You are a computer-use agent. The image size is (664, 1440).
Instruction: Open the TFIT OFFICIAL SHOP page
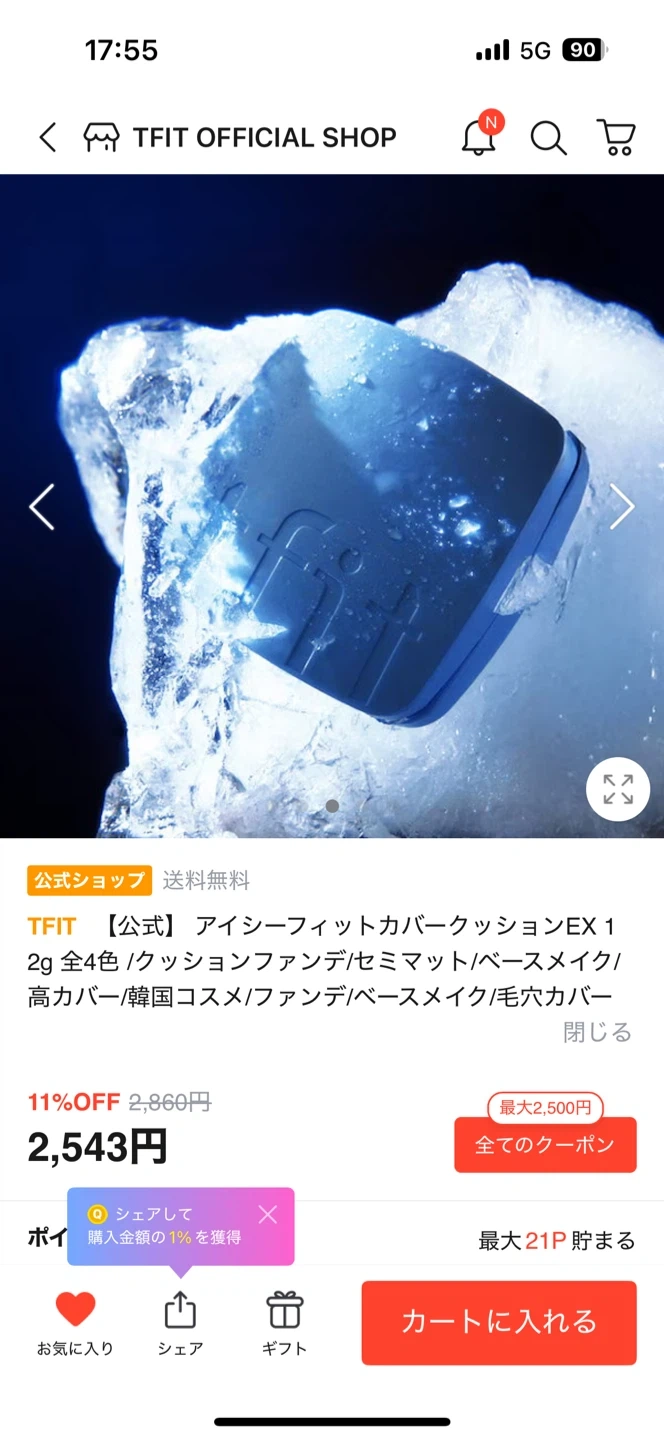point(240,137)
